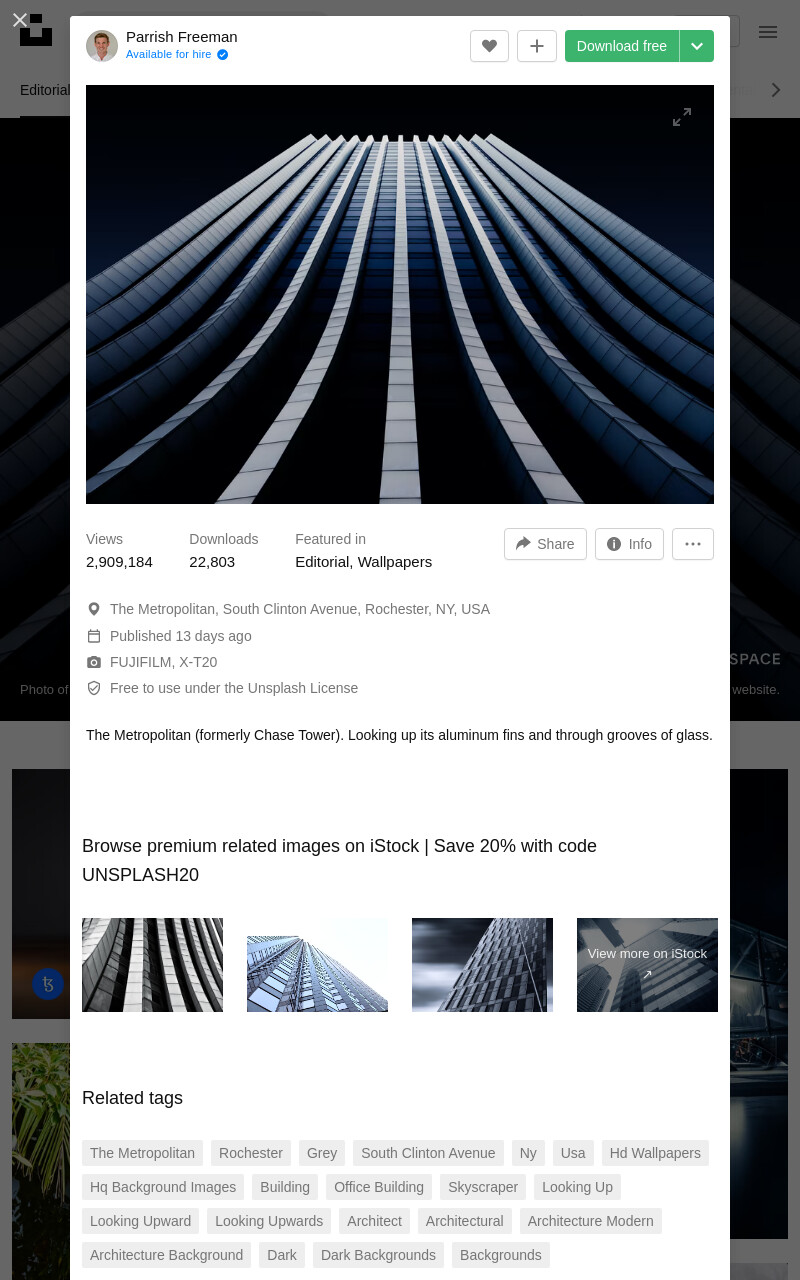Close the photo detail modal

coord(19,20)
